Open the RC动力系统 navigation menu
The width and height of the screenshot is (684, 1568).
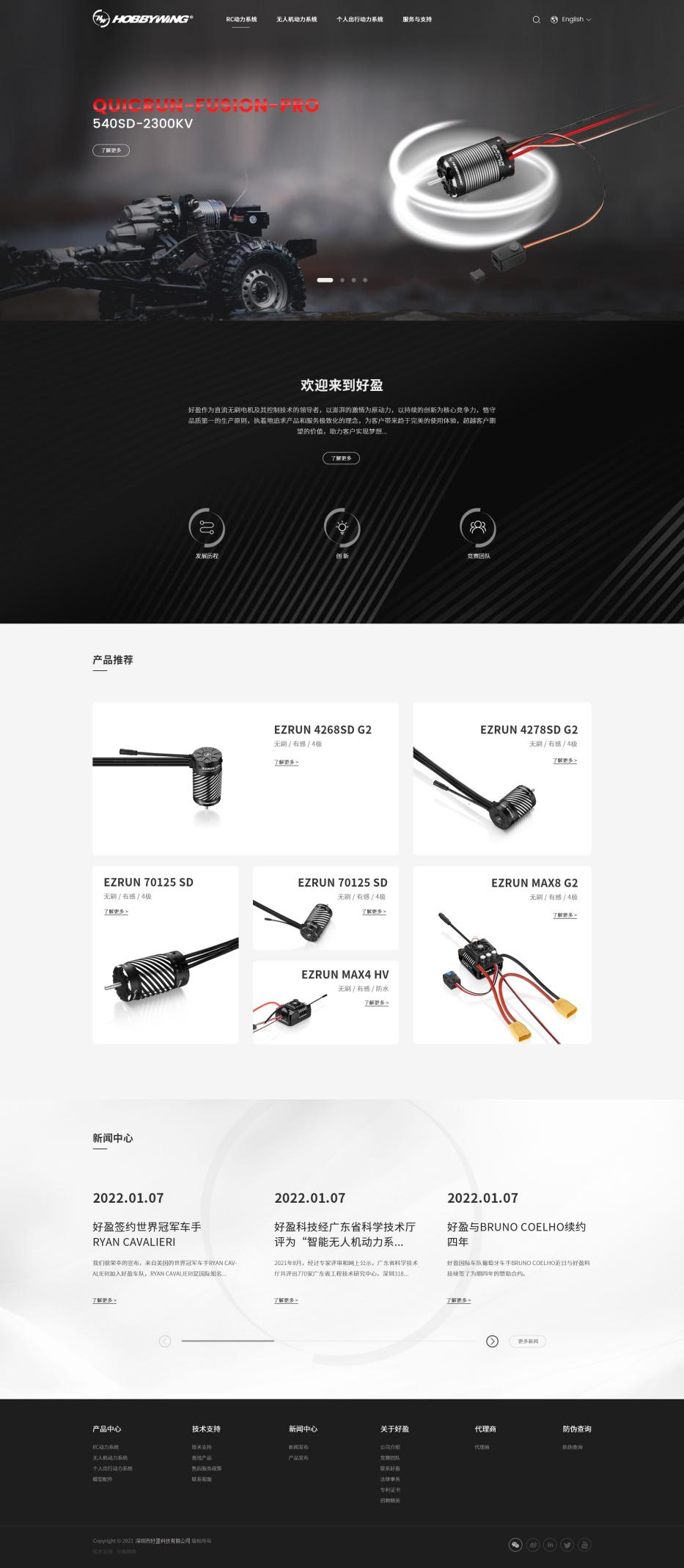[x=241, y=20]
